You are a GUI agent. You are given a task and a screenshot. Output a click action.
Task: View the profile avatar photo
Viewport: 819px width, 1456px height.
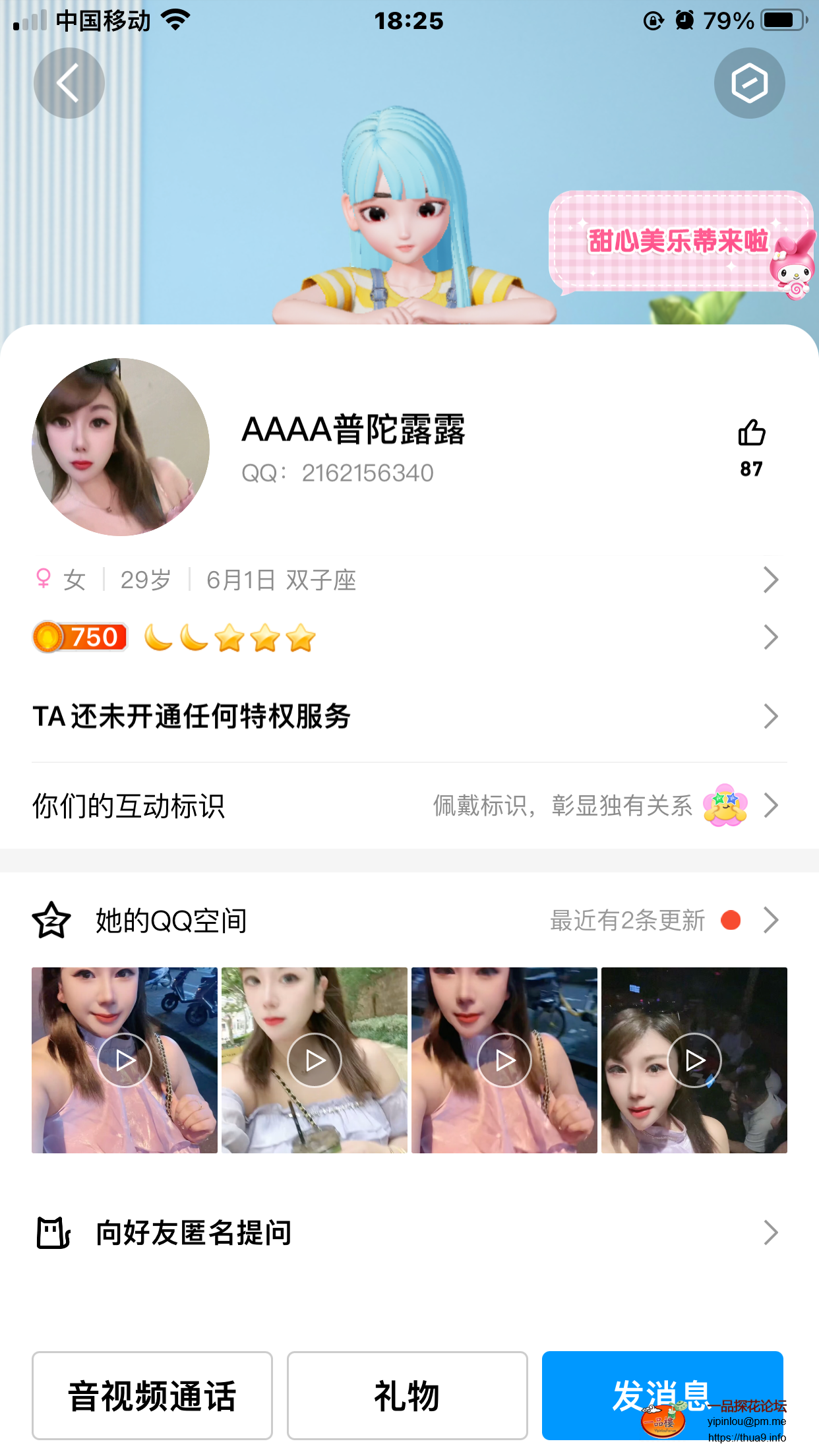pyautogui.click(x=121, y=447)
